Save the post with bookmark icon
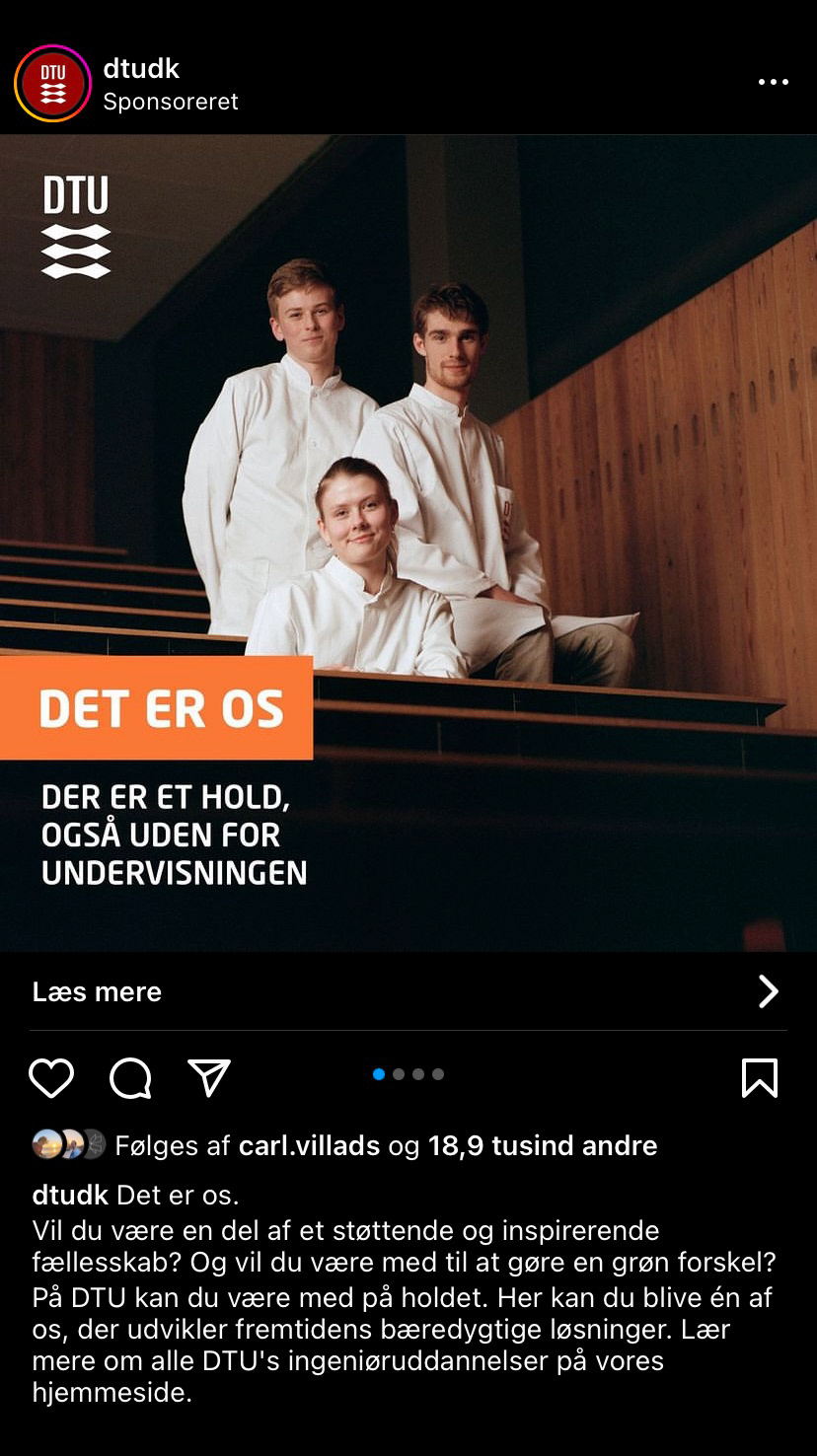Screen dimensions: 817x1456 [759, 1078]
